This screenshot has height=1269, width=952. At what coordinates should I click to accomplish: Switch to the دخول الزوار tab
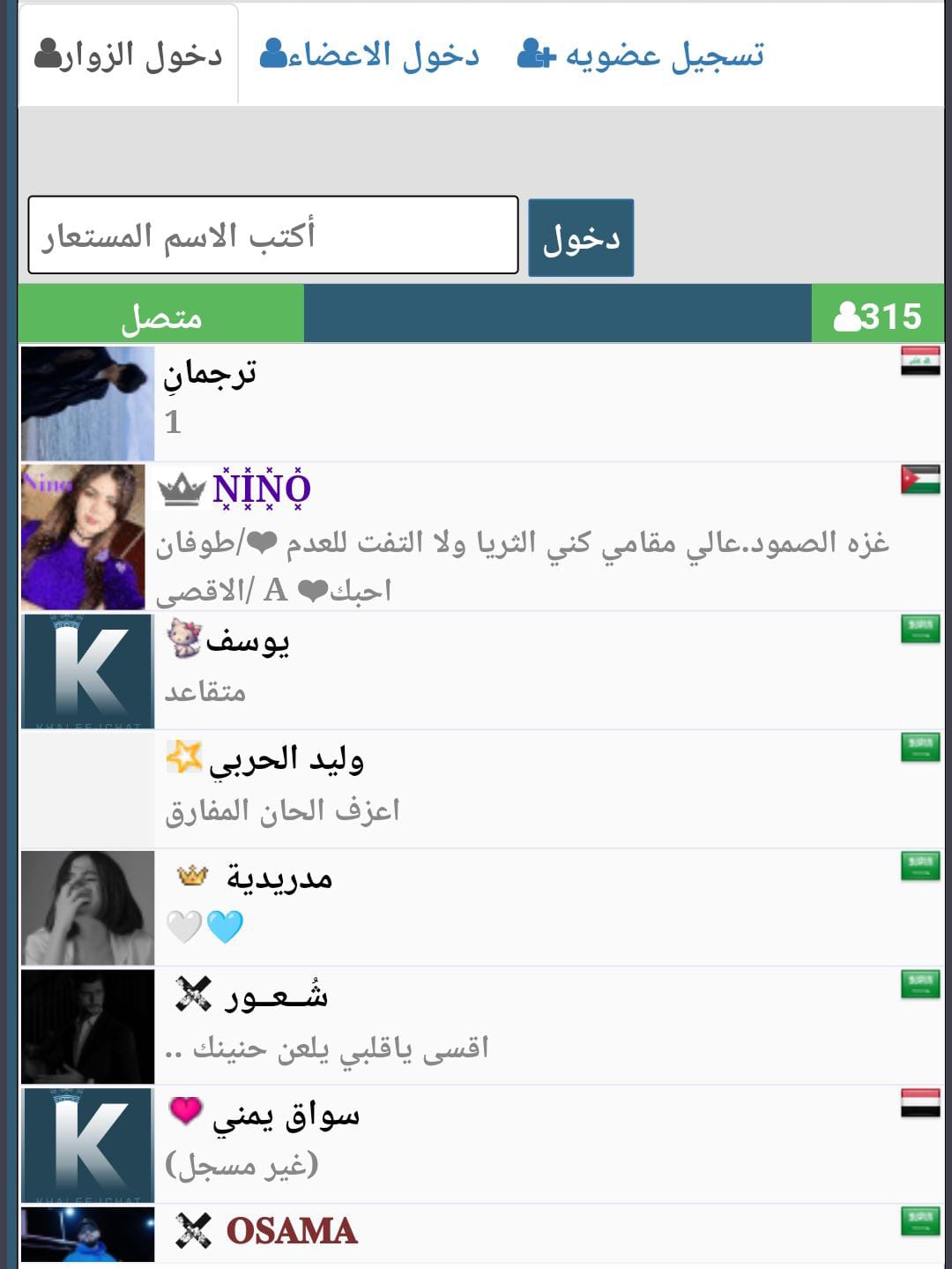pyautogui.click(x=129, y=55)
